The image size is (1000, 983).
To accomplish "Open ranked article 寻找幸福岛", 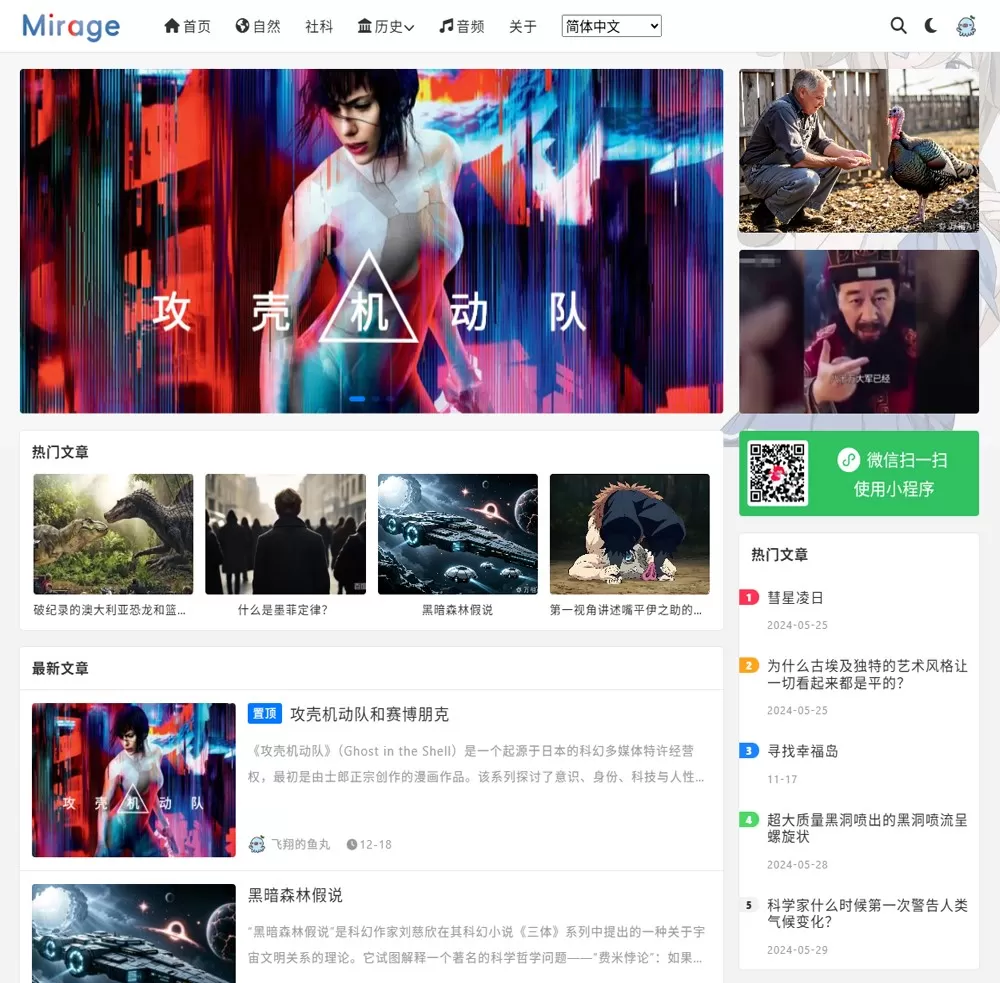I will [x=802, y=751].
